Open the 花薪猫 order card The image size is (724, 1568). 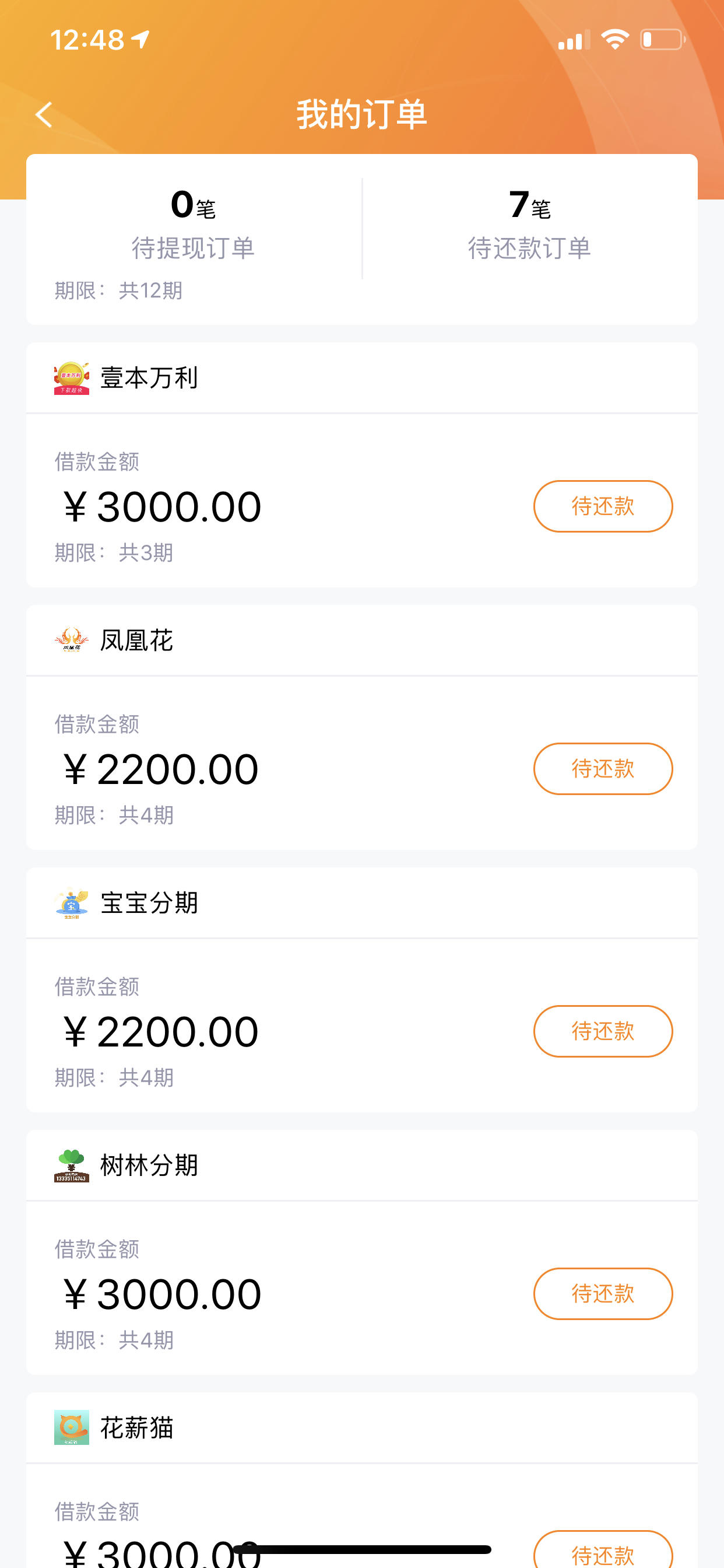pos(362,1480)
